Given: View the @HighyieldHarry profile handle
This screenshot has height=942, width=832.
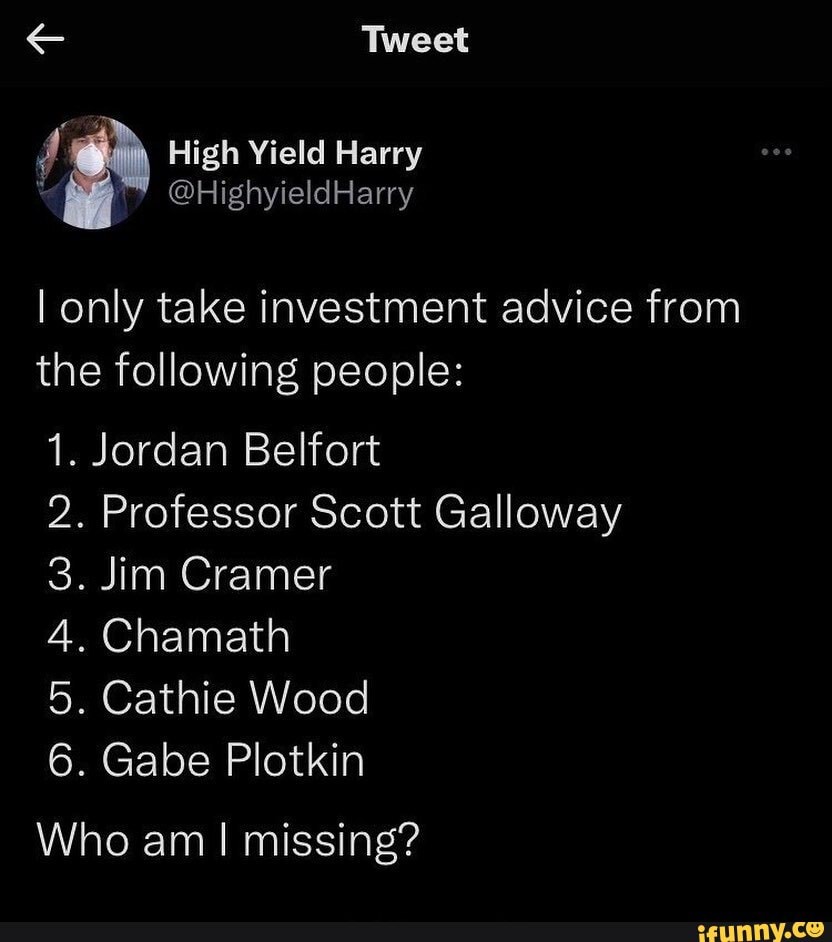Looking at the screenshot, I should coord(290,191).
